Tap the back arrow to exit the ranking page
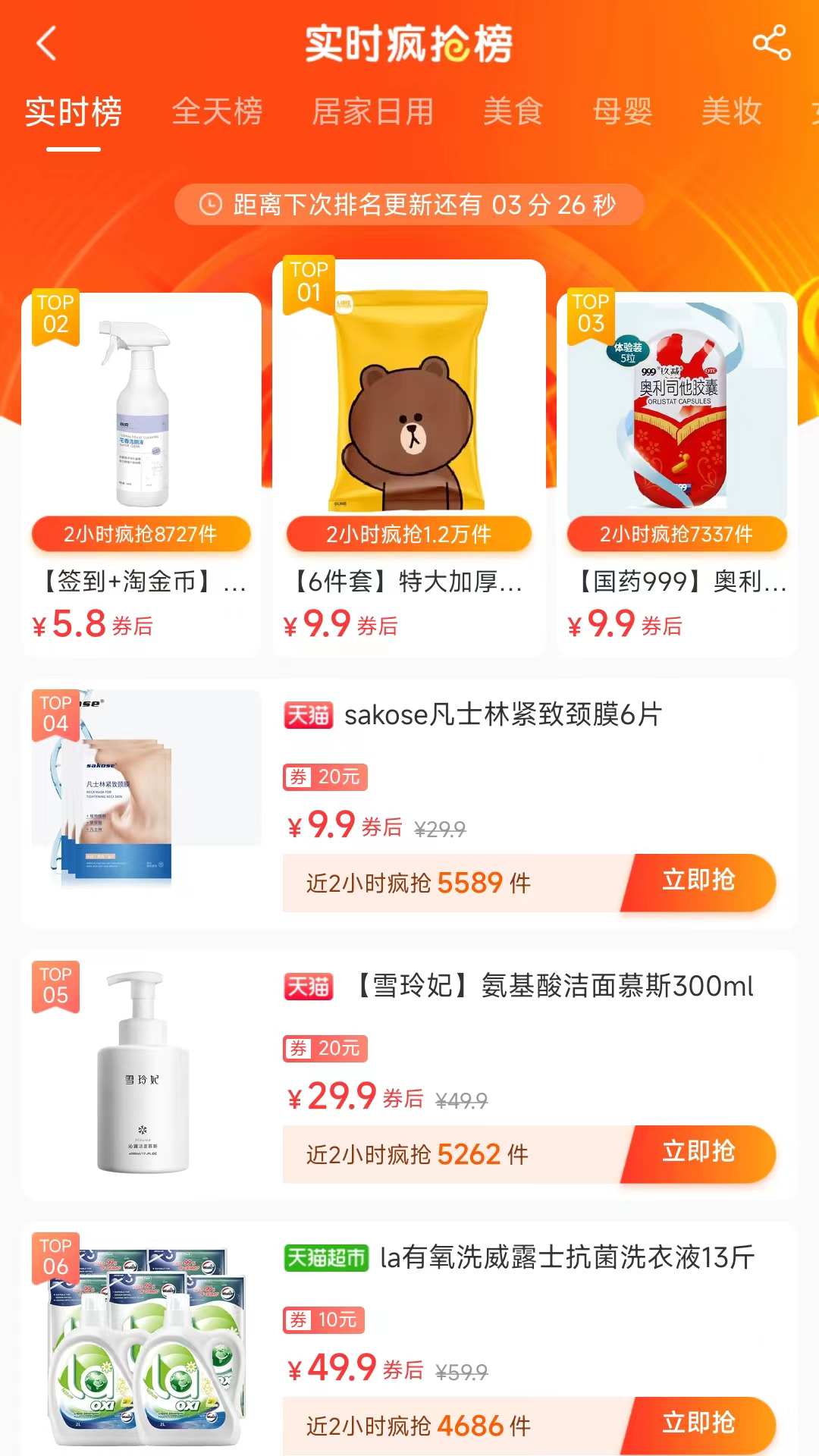 click(45, 43)
